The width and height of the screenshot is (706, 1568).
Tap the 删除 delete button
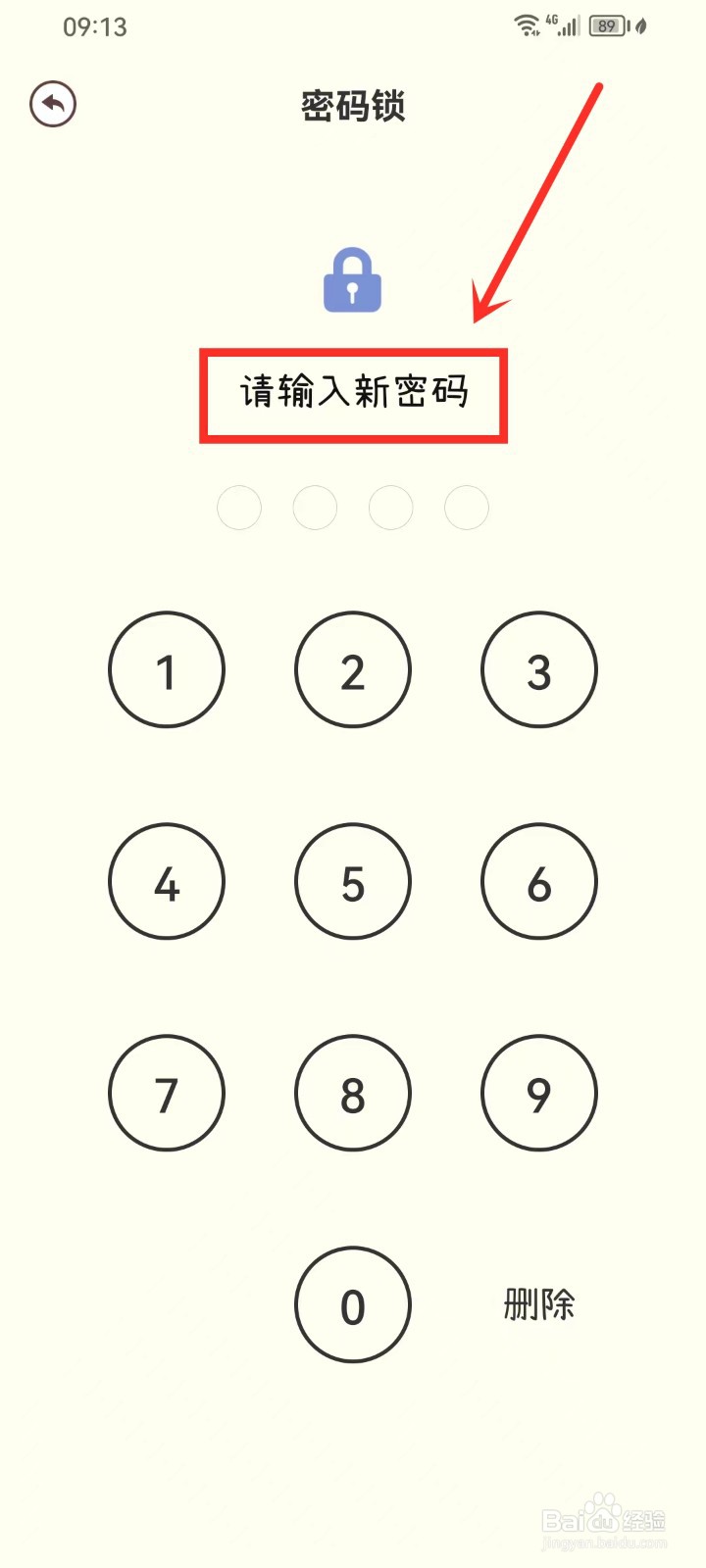[539, 1303]
